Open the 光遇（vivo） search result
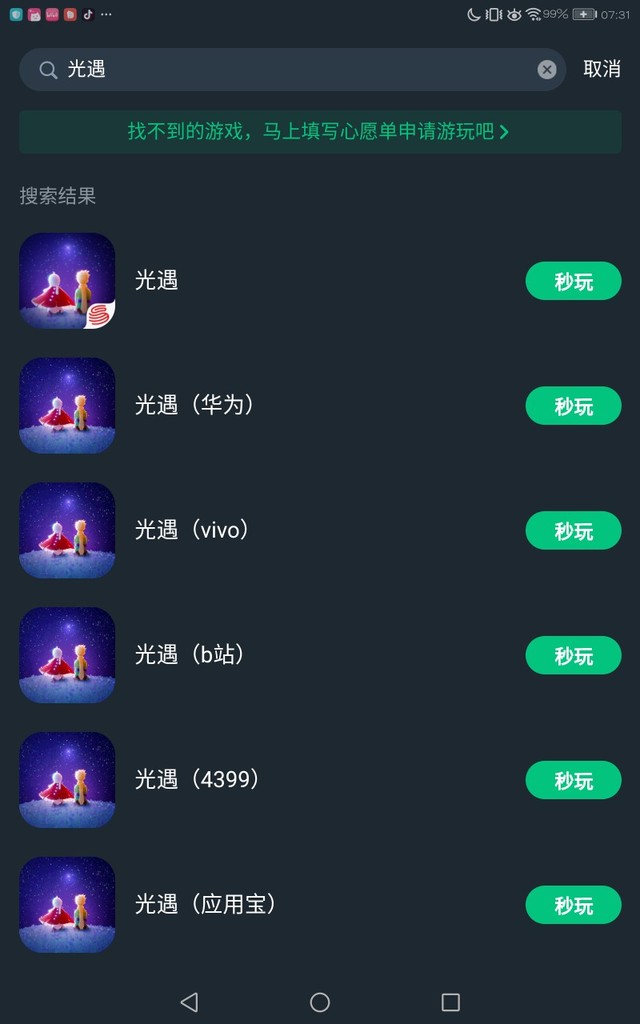640x1024 pixels. point(192,531)
